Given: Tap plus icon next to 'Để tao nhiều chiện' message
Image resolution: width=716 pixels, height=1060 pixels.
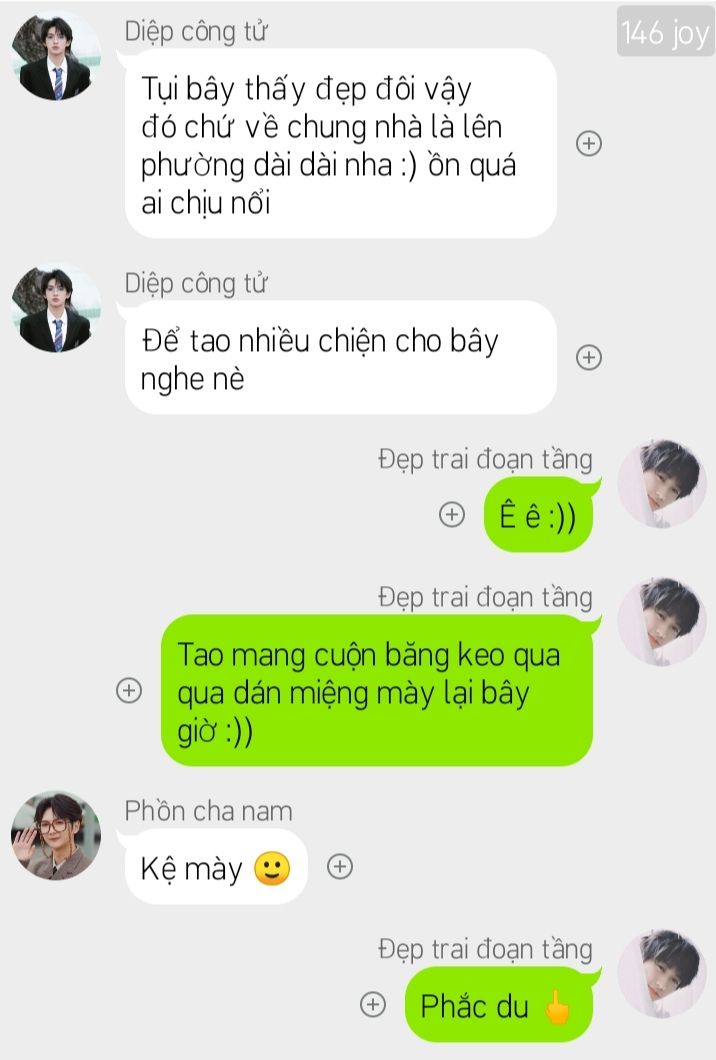Looking at the screenshot, I should (x=589, y=357).
